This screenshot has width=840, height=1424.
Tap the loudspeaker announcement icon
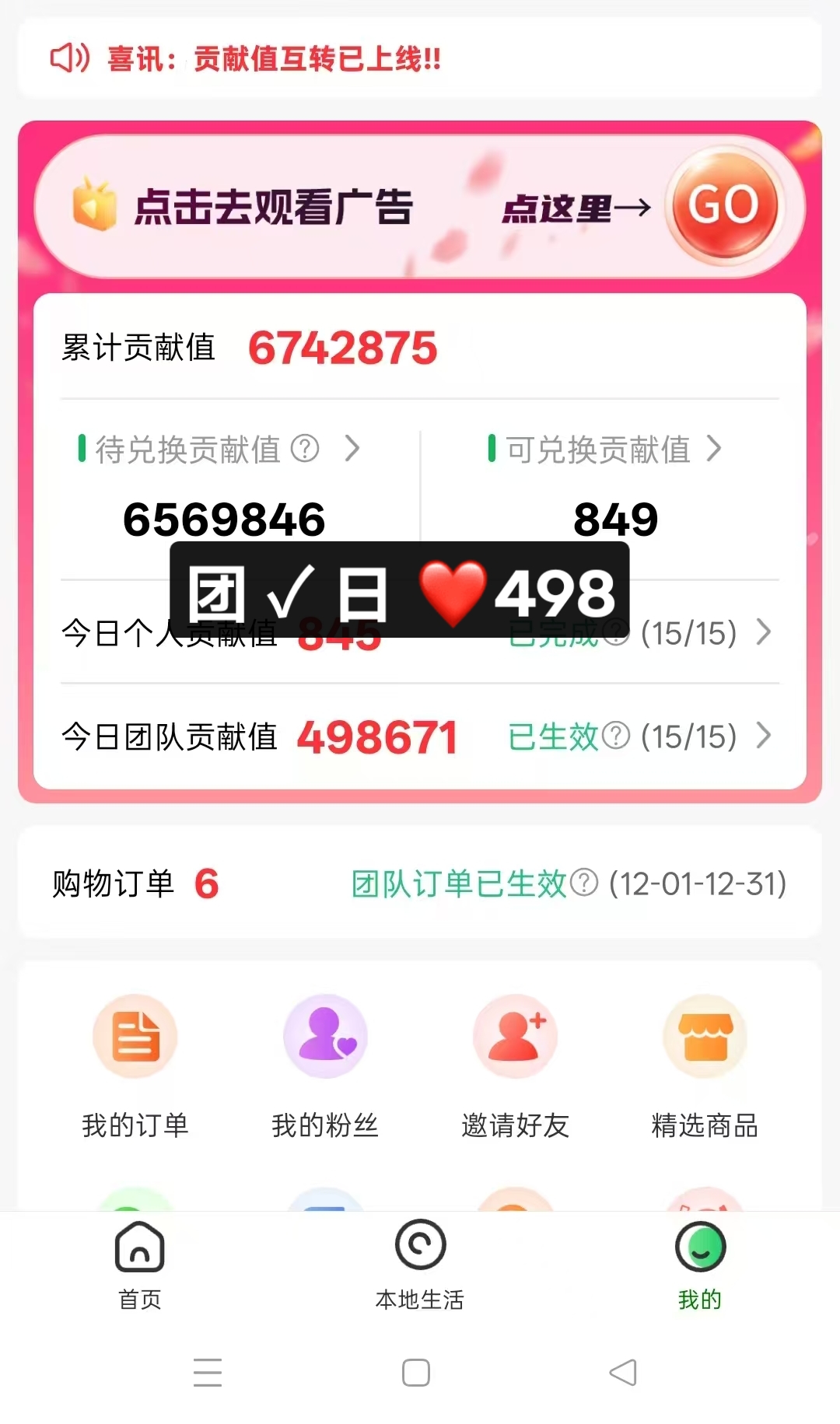pos(68,58)
